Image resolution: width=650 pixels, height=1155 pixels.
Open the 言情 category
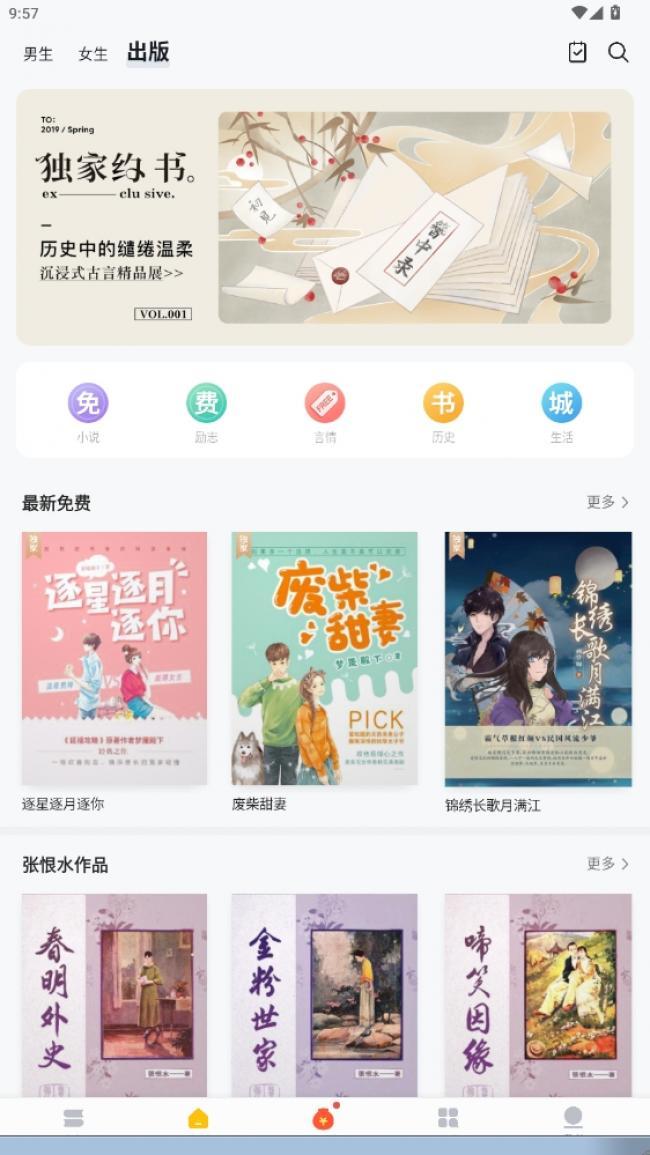(324, 412)
